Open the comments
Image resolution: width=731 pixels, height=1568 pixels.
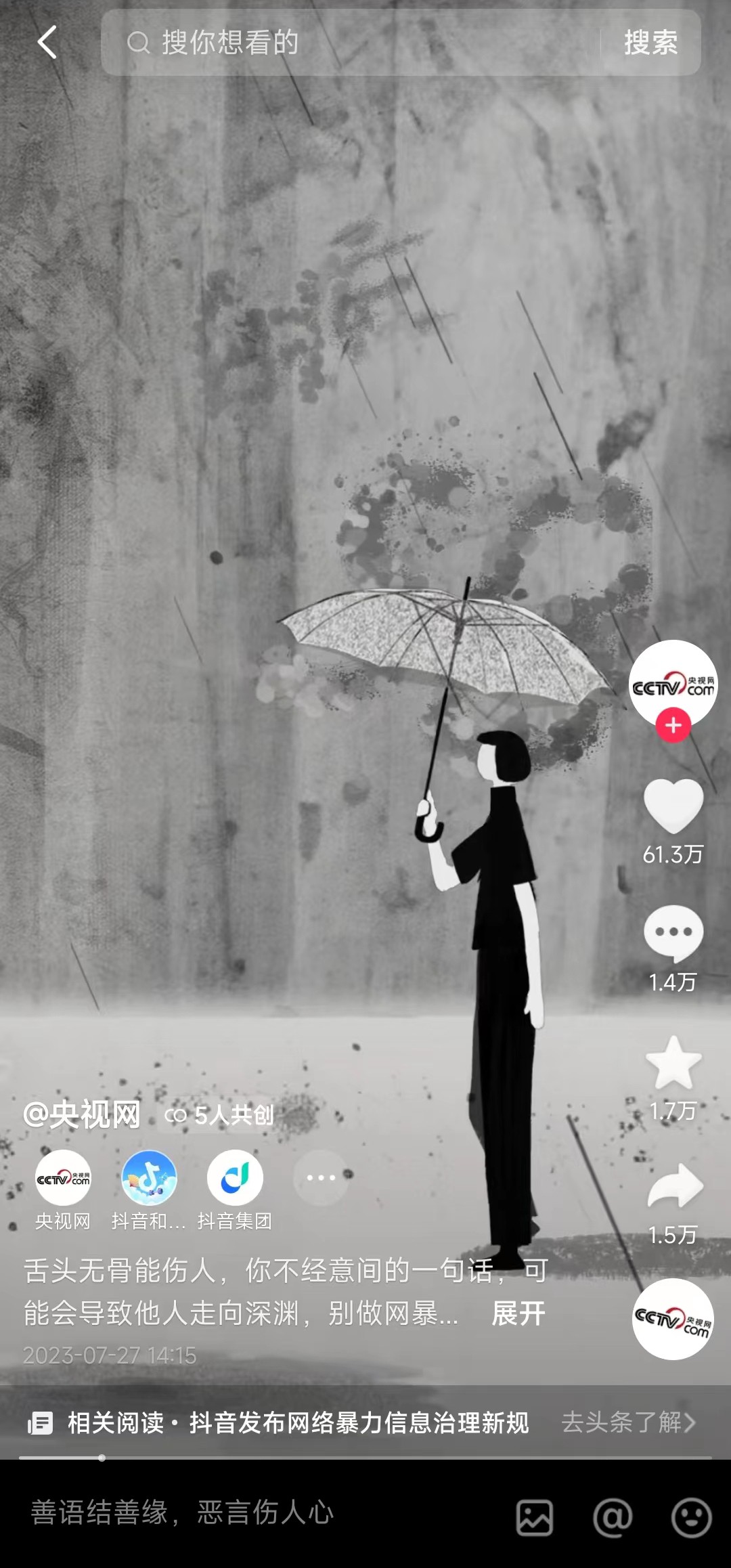coord(673,933)
